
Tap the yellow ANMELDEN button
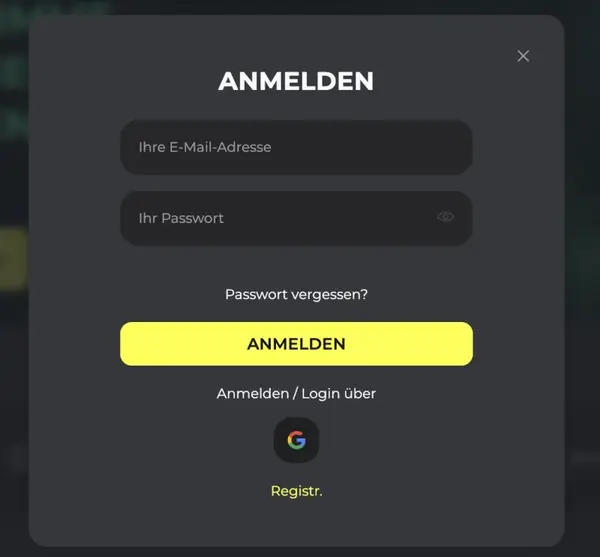point(296,344)
